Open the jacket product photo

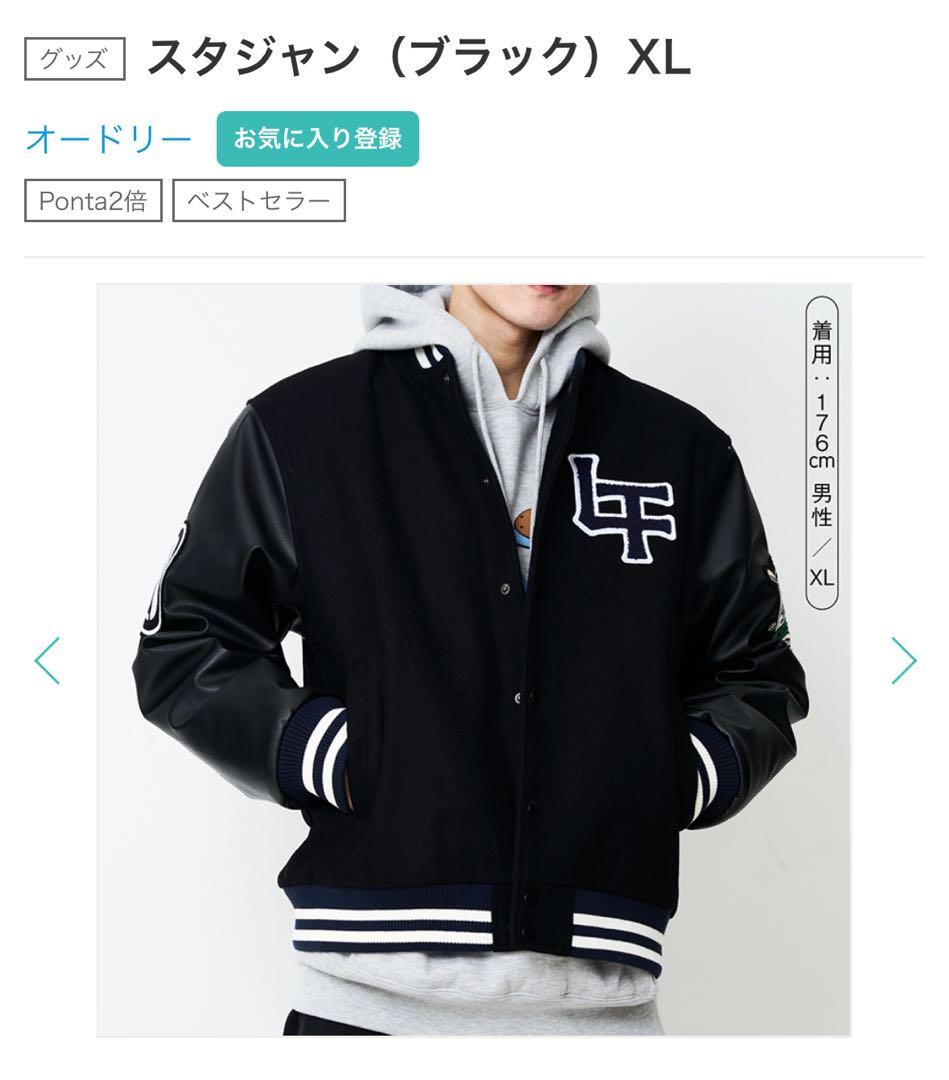coord(474,660)
